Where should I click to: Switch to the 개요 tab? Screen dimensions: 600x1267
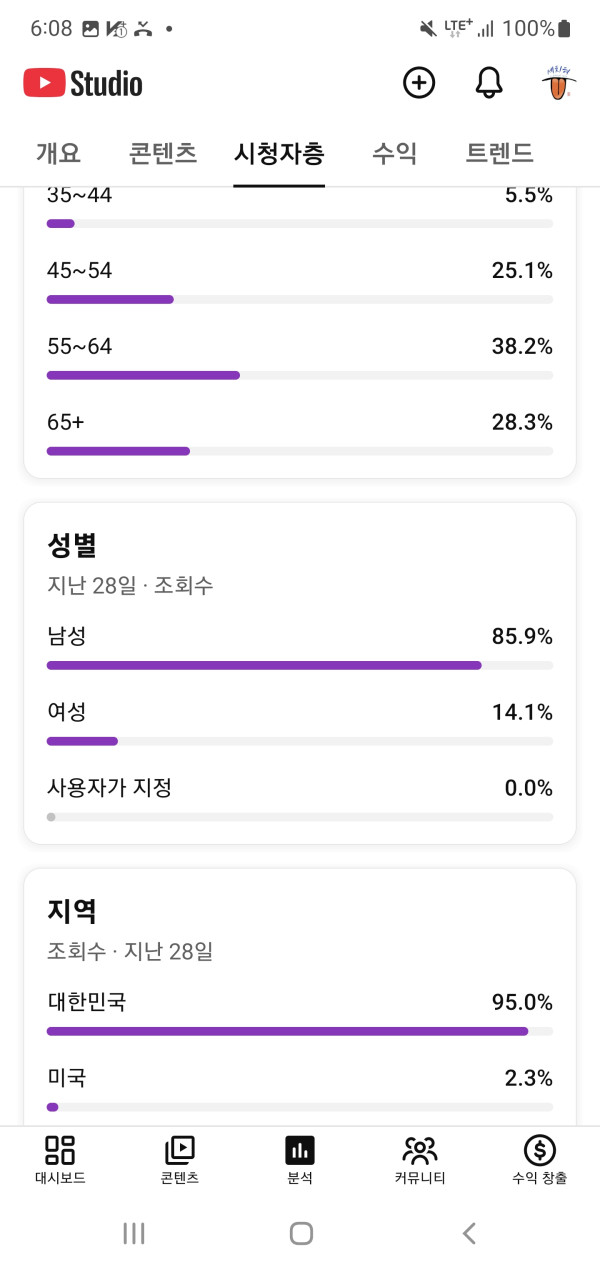point(58,153)
